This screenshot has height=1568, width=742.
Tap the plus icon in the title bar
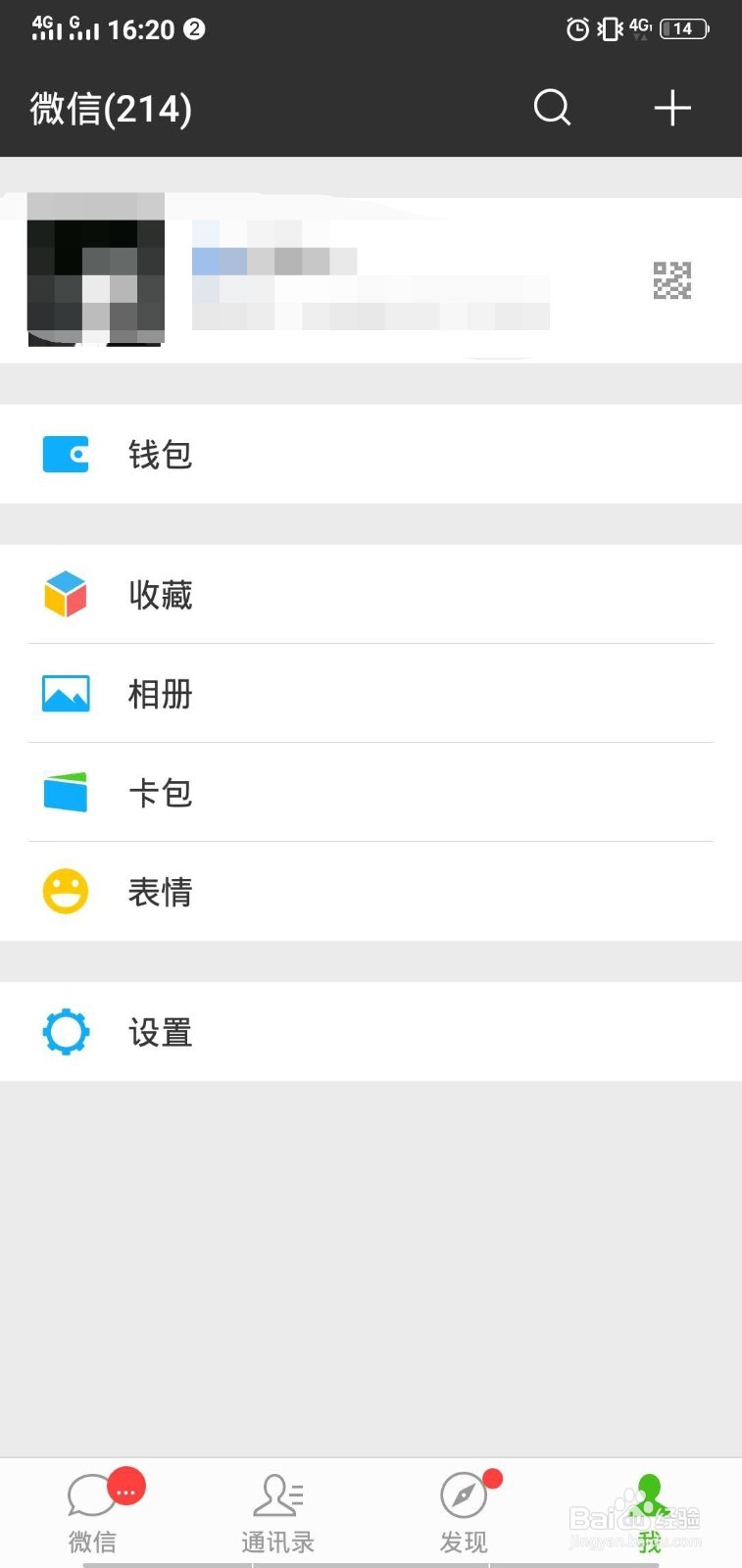pyautogui.click(x=672, y=109)
